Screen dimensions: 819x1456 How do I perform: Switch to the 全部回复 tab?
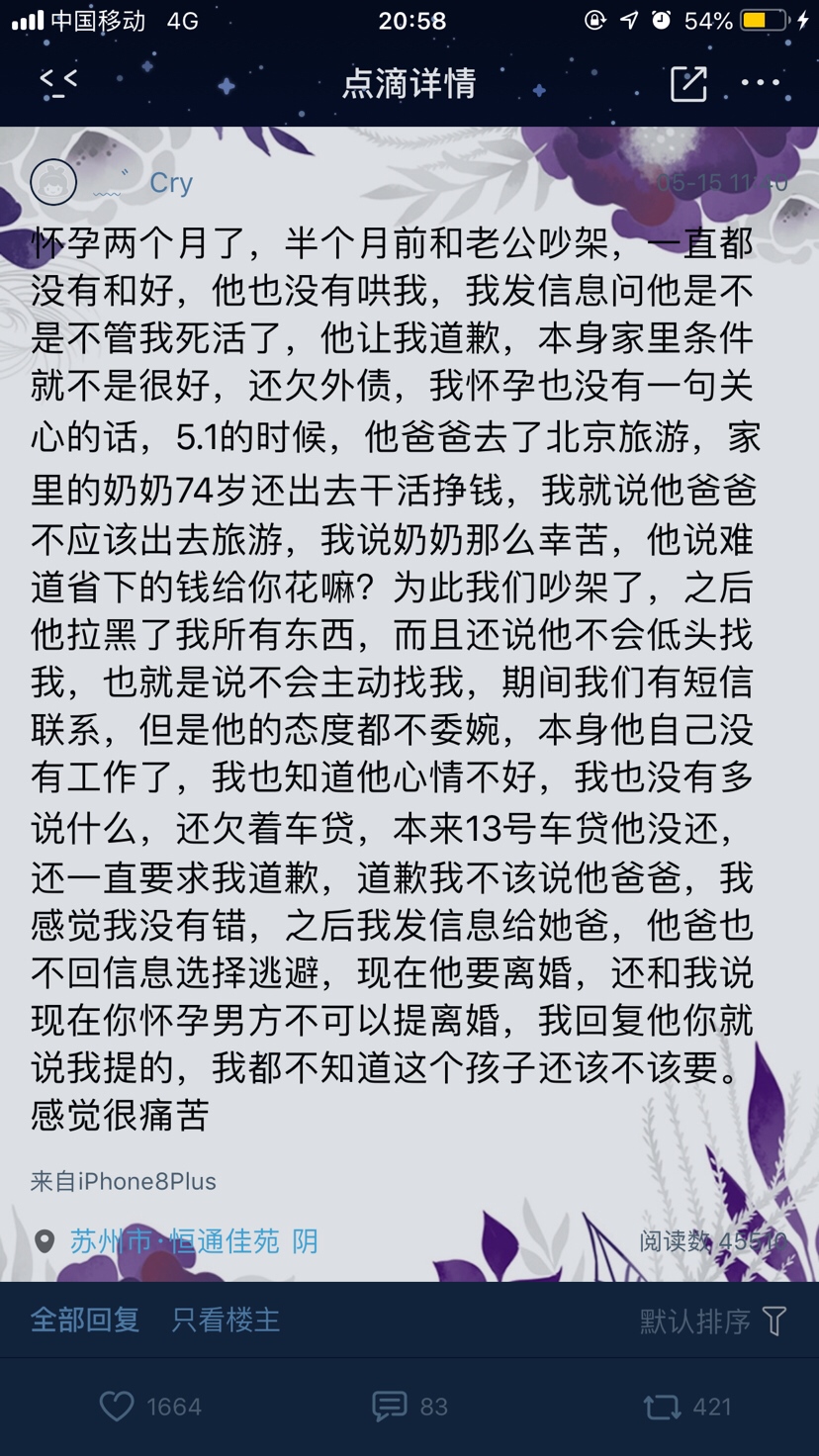(x=85, y=1319)
